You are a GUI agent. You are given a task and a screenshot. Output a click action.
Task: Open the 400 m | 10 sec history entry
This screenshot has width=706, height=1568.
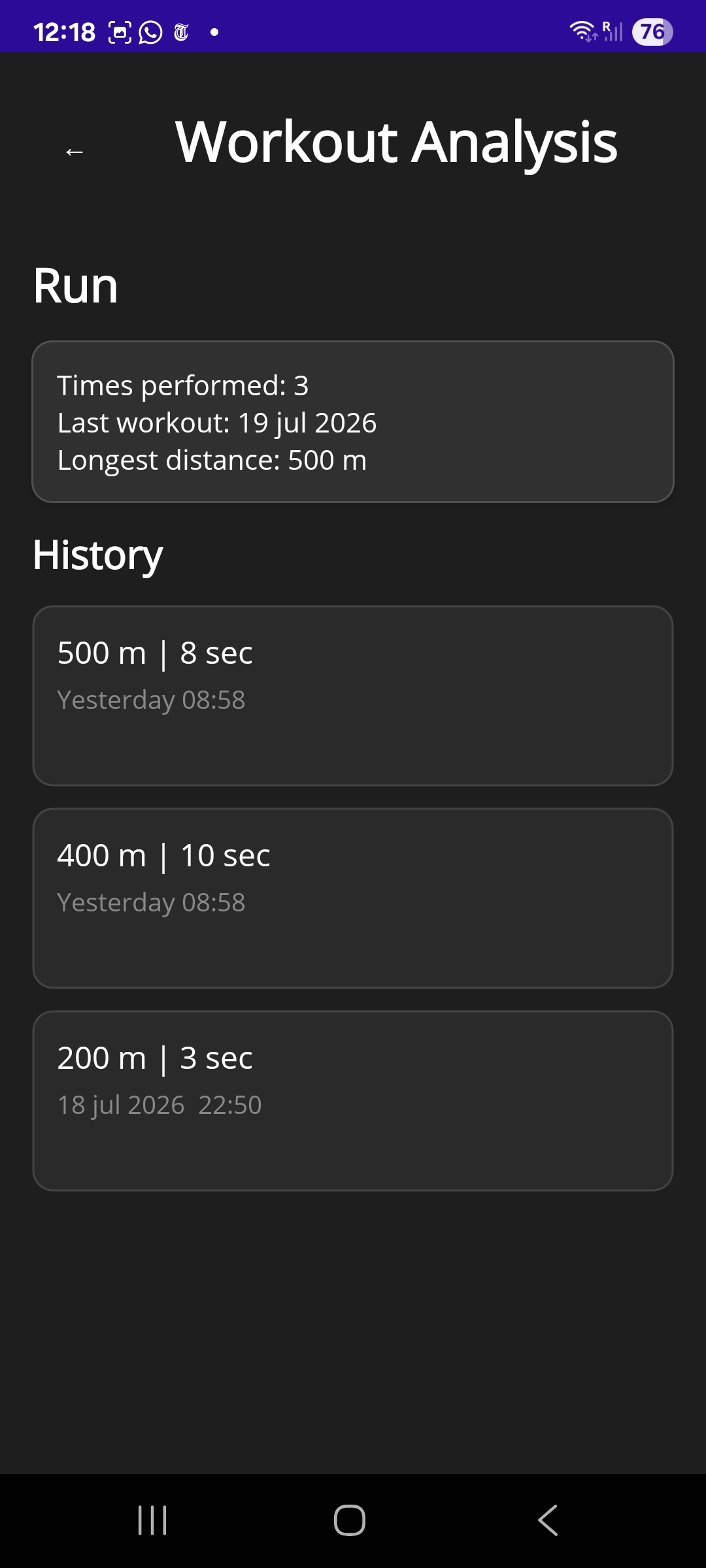tap(353, 898)
